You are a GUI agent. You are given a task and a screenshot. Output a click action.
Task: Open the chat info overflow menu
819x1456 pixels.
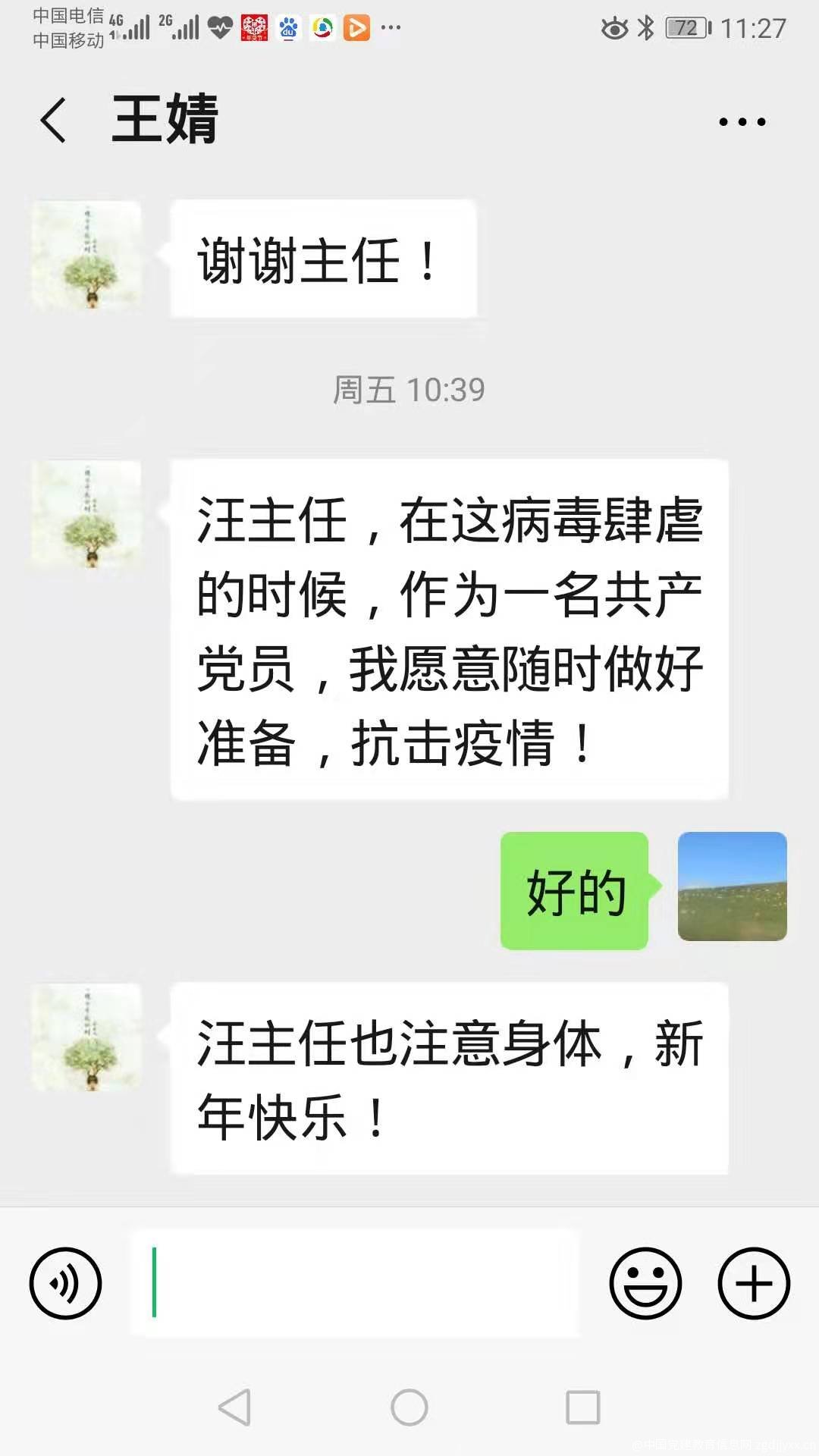pos(742,121)
